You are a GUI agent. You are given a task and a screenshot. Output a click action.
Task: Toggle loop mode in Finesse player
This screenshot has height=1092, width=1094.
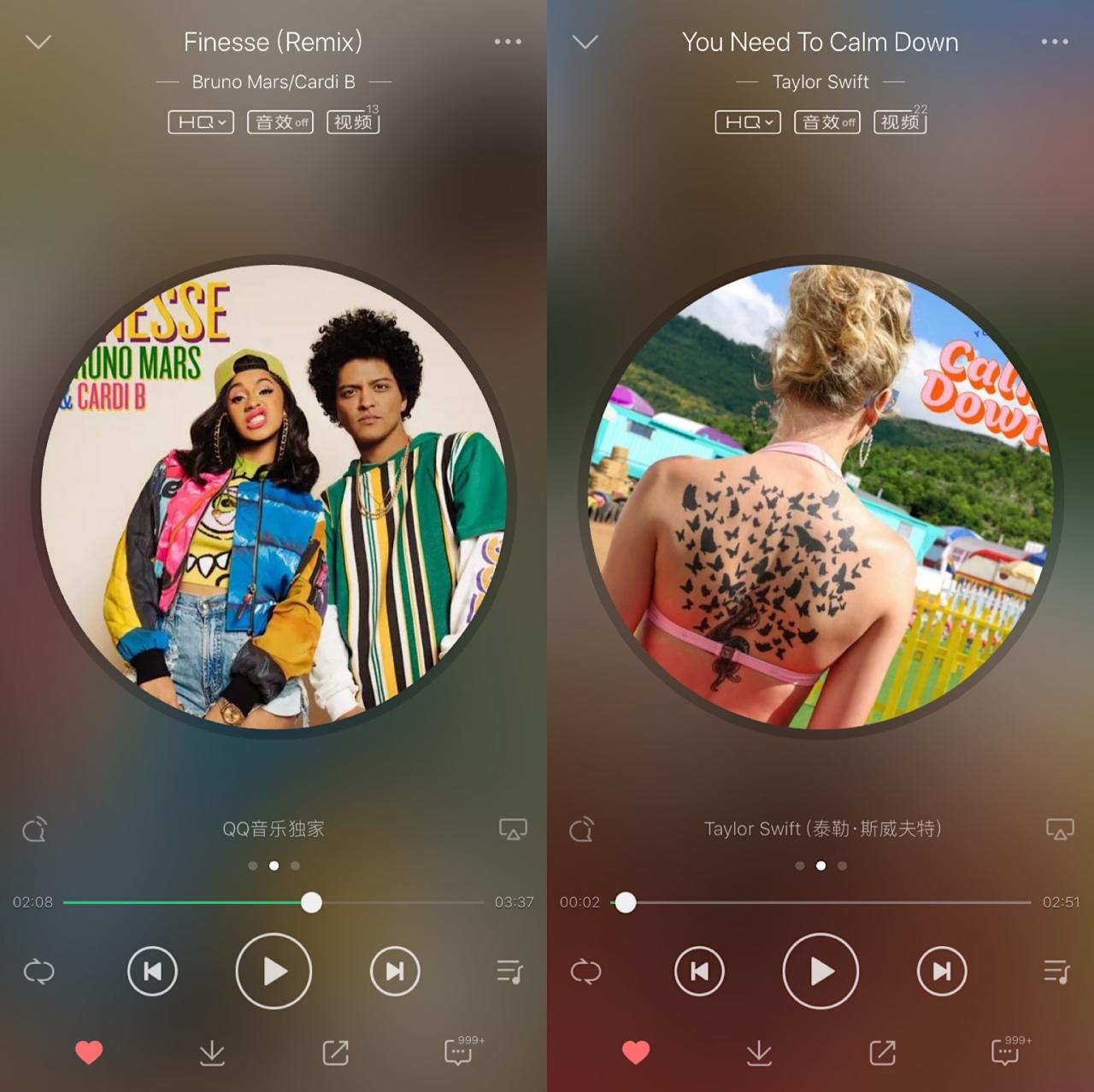tap(38, 972)
